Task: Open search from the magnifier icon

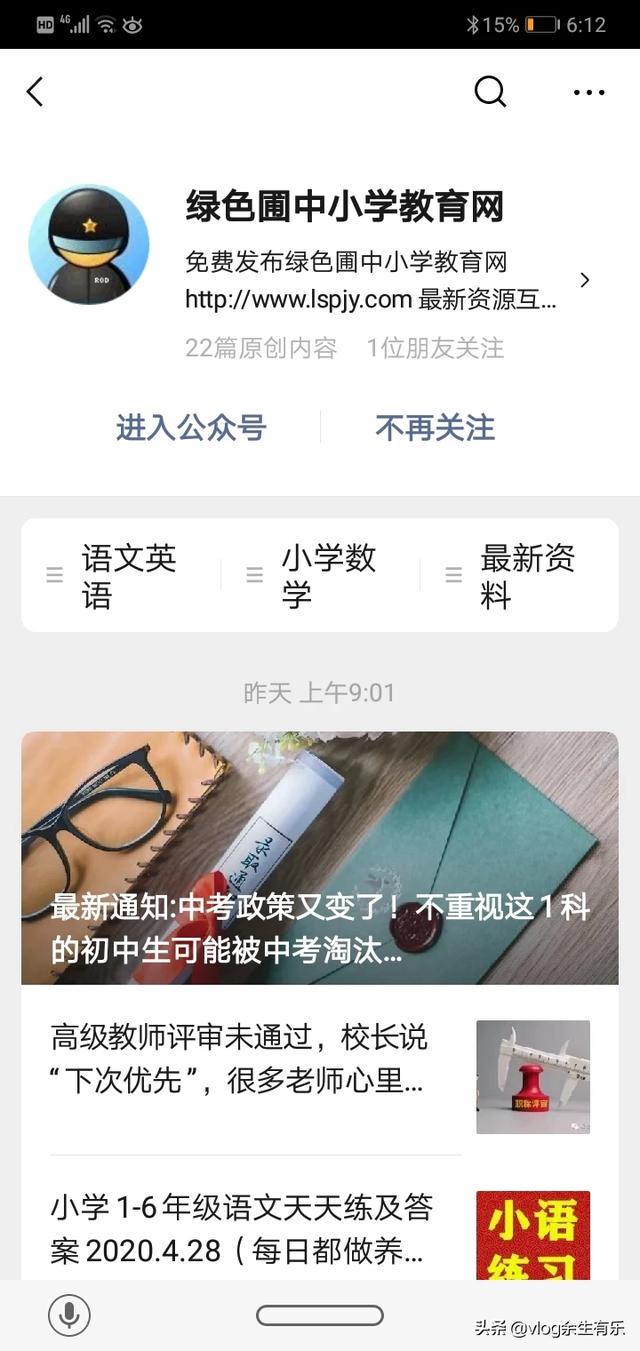Action: coord(490,92)
